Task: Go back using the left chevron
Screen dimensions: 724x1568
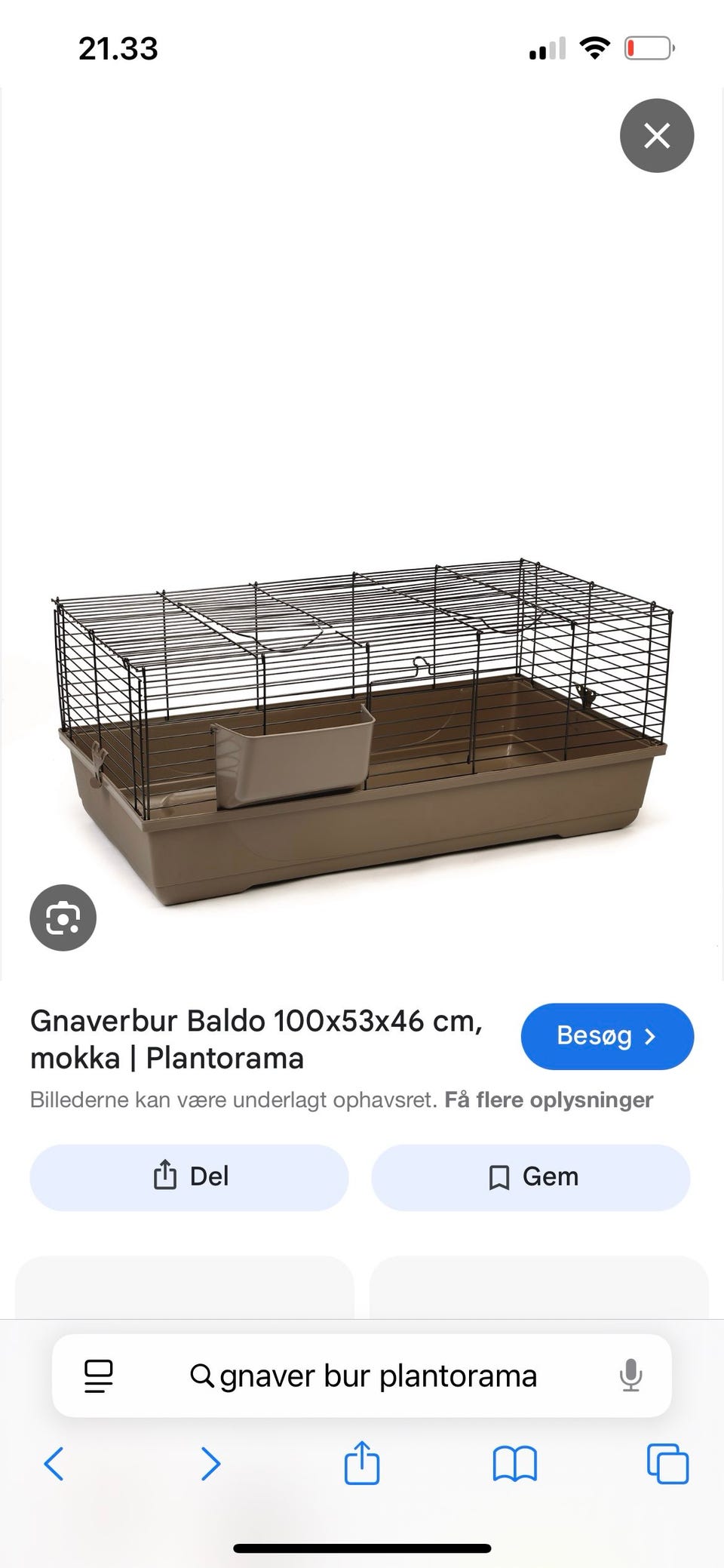Action: click(54, 1464)
